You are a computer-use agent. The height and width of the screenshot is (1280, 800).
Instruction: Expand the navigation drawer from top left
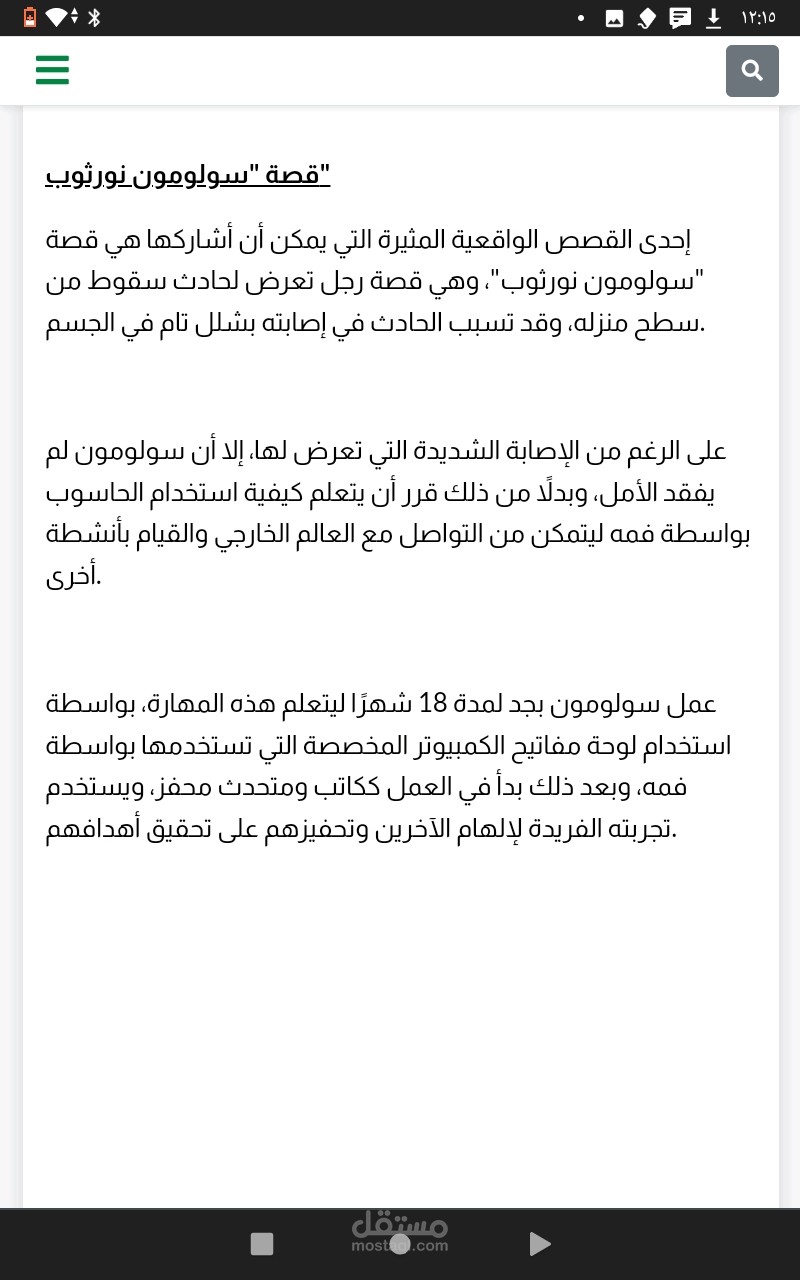[52, 71]
